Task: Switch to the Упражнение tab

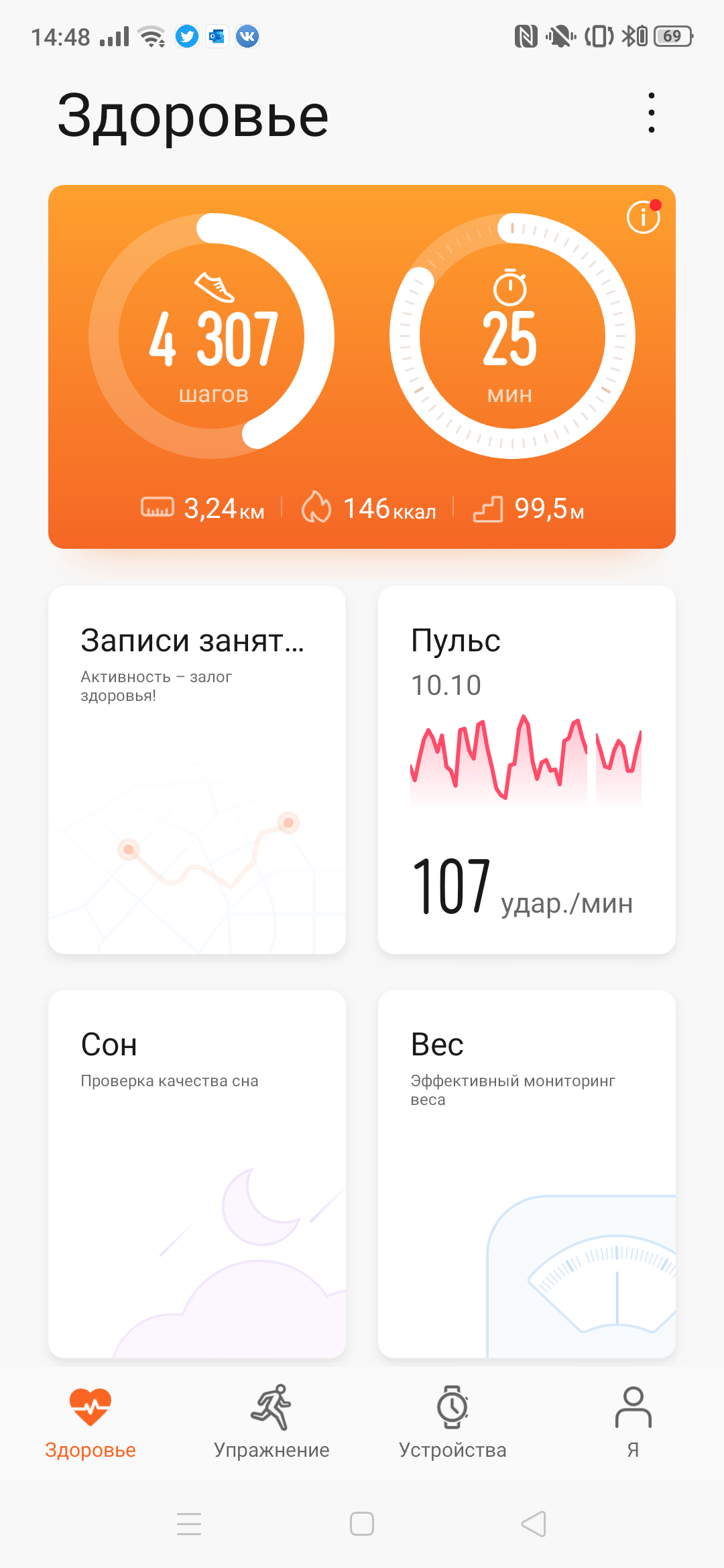Action: click(271, 1421)
